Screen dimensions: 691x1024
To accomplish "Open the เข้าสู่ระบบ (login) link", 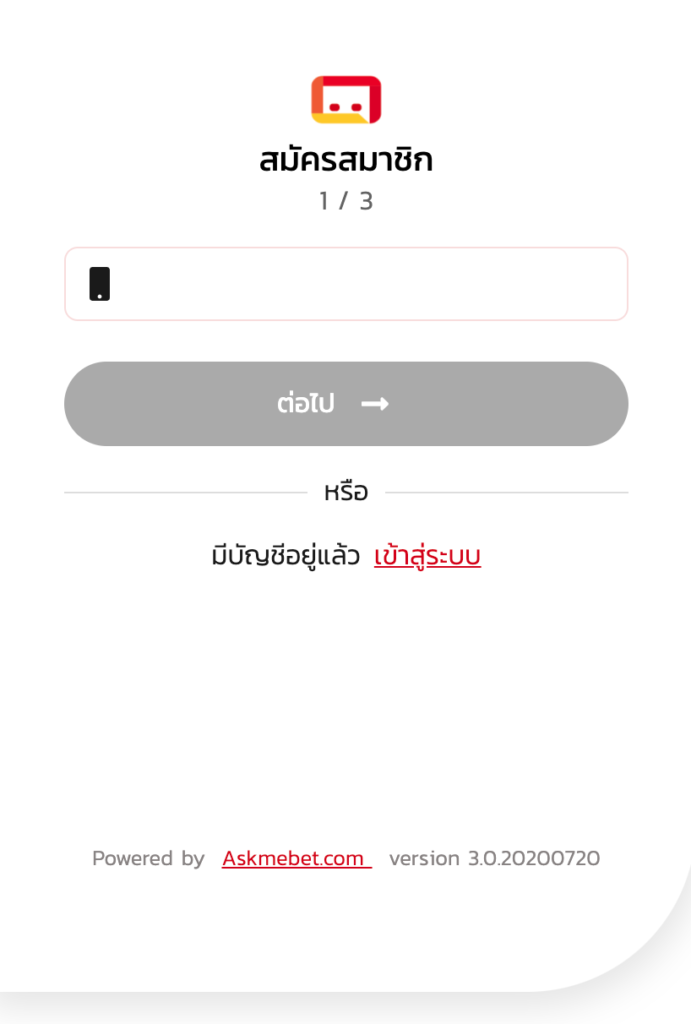I will tap(427, 556).
